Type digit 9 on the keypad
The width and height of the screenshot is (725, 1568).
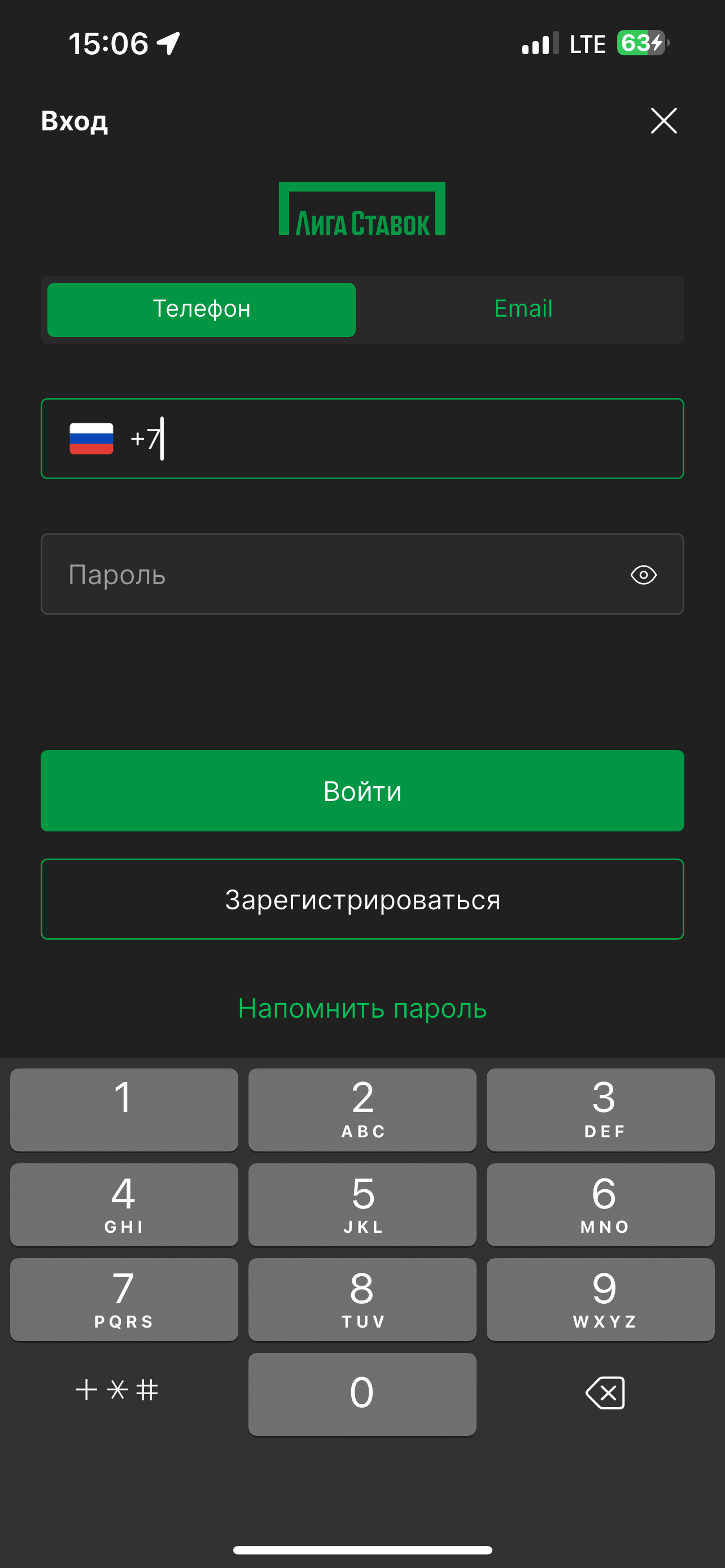(600, 1299)
